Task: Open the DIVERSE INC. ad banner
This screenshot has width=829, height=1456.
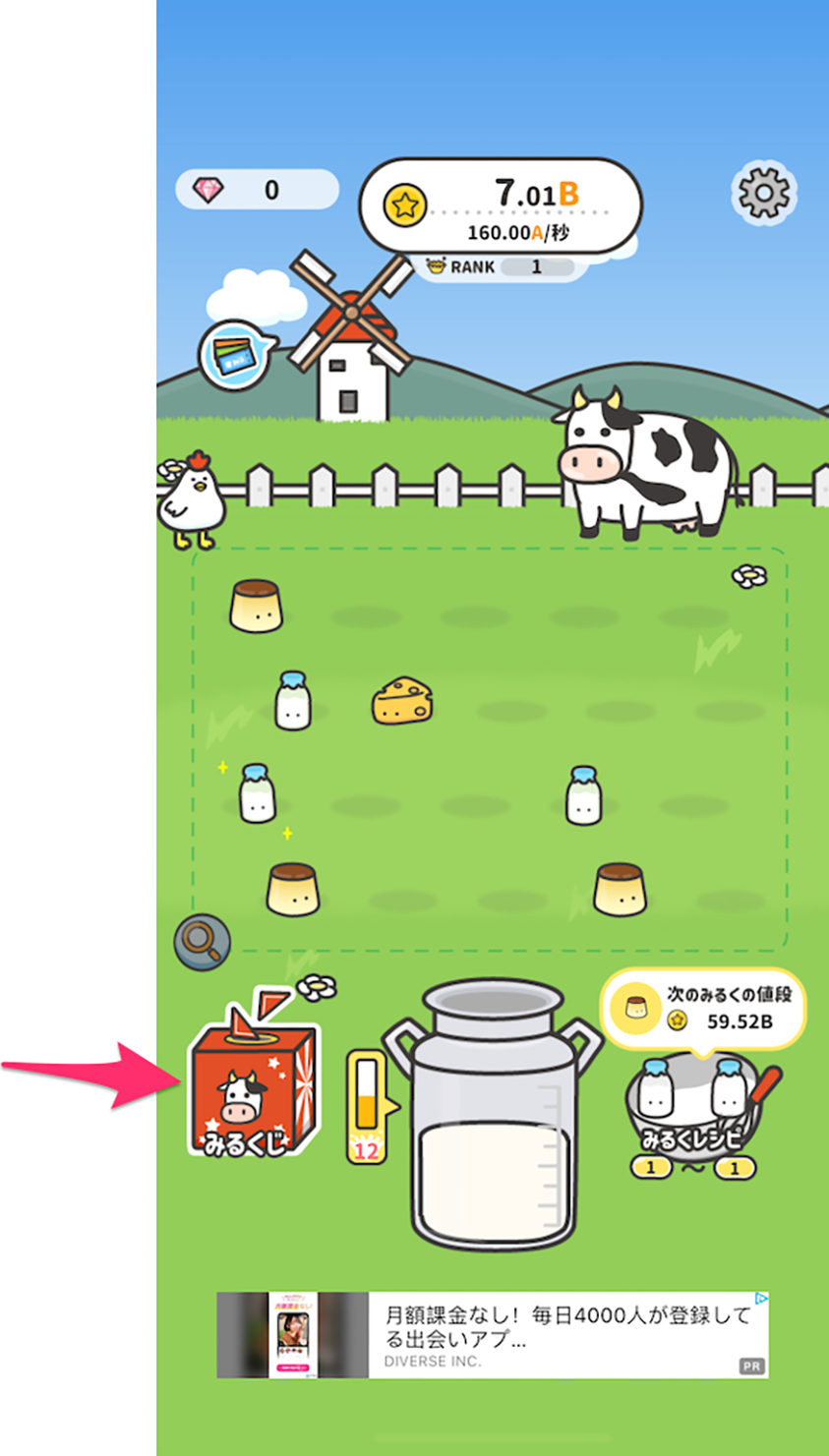Action: pyautogui.click(x=492, y=1334)
